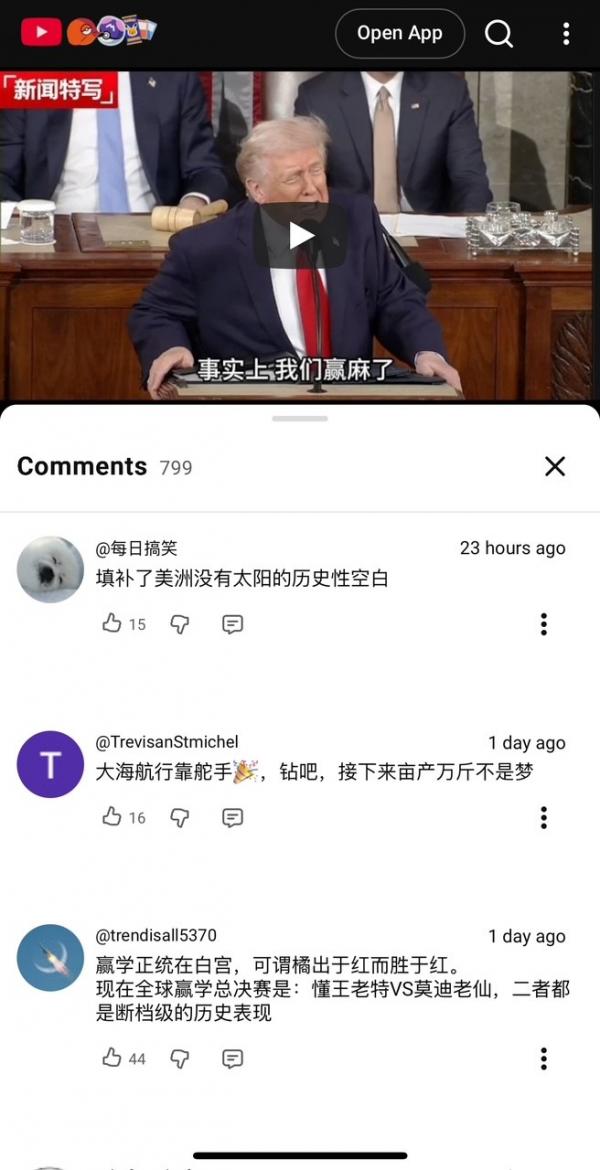Screen dimensions: 600x1170
Task: Go to the YouTube home logo
Action: pyautogui.click(x=41, y=33)
